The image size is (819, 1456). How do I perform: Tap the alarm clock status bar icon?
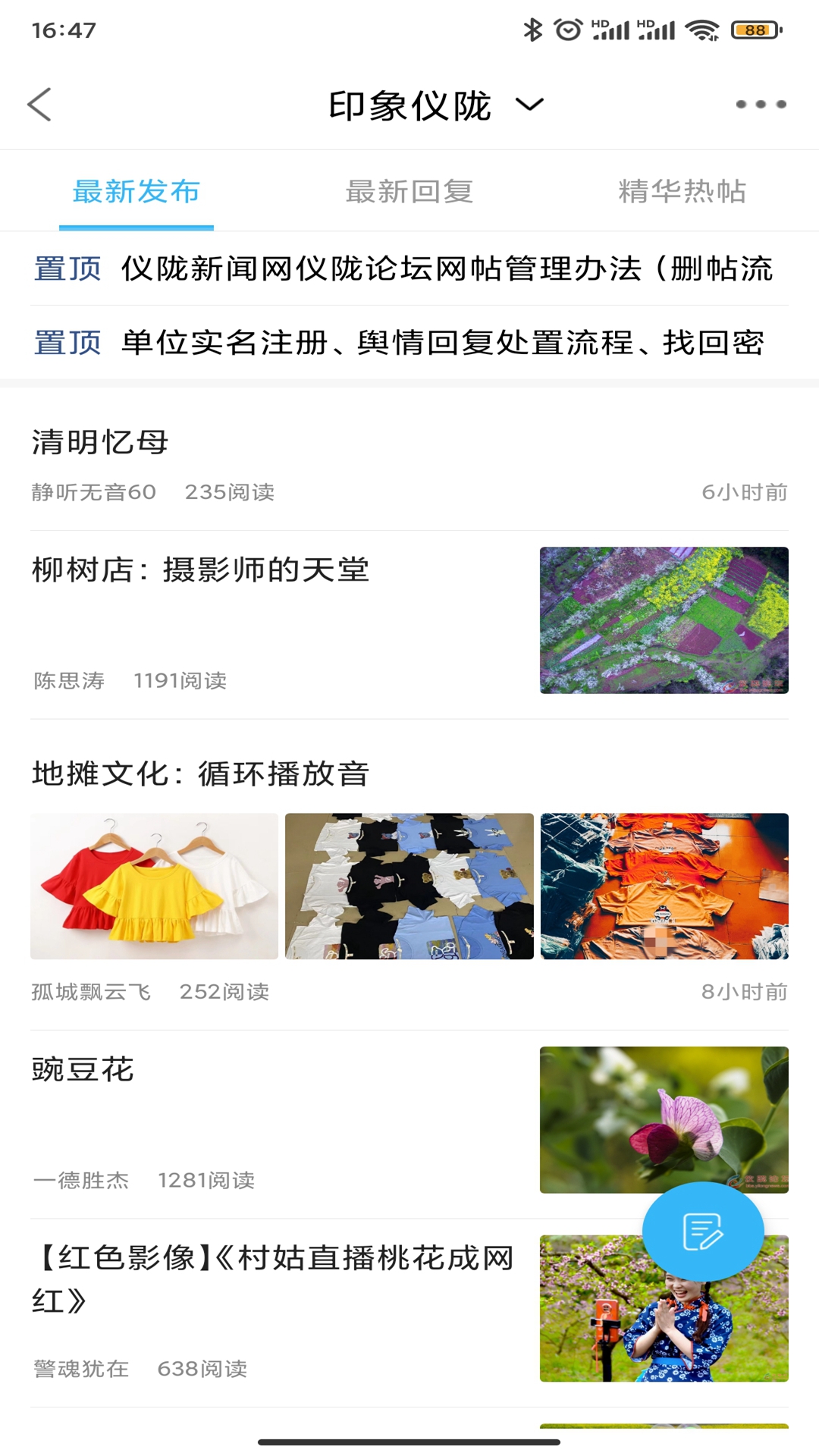(566, 27)
